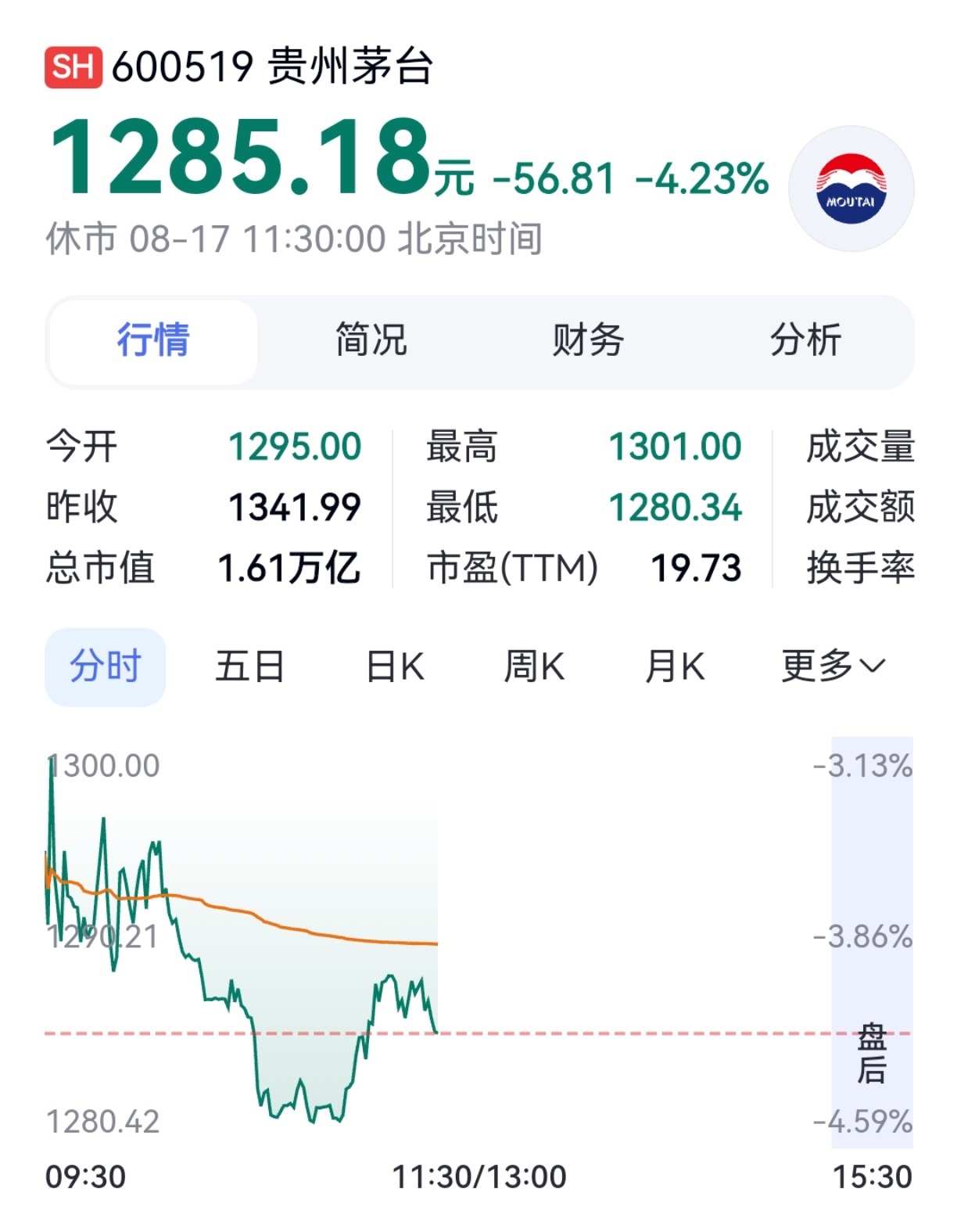The width and height of the screenshot is (957, 1232).
Task: View the 周K chart
Action: click(x=534, y=667)
